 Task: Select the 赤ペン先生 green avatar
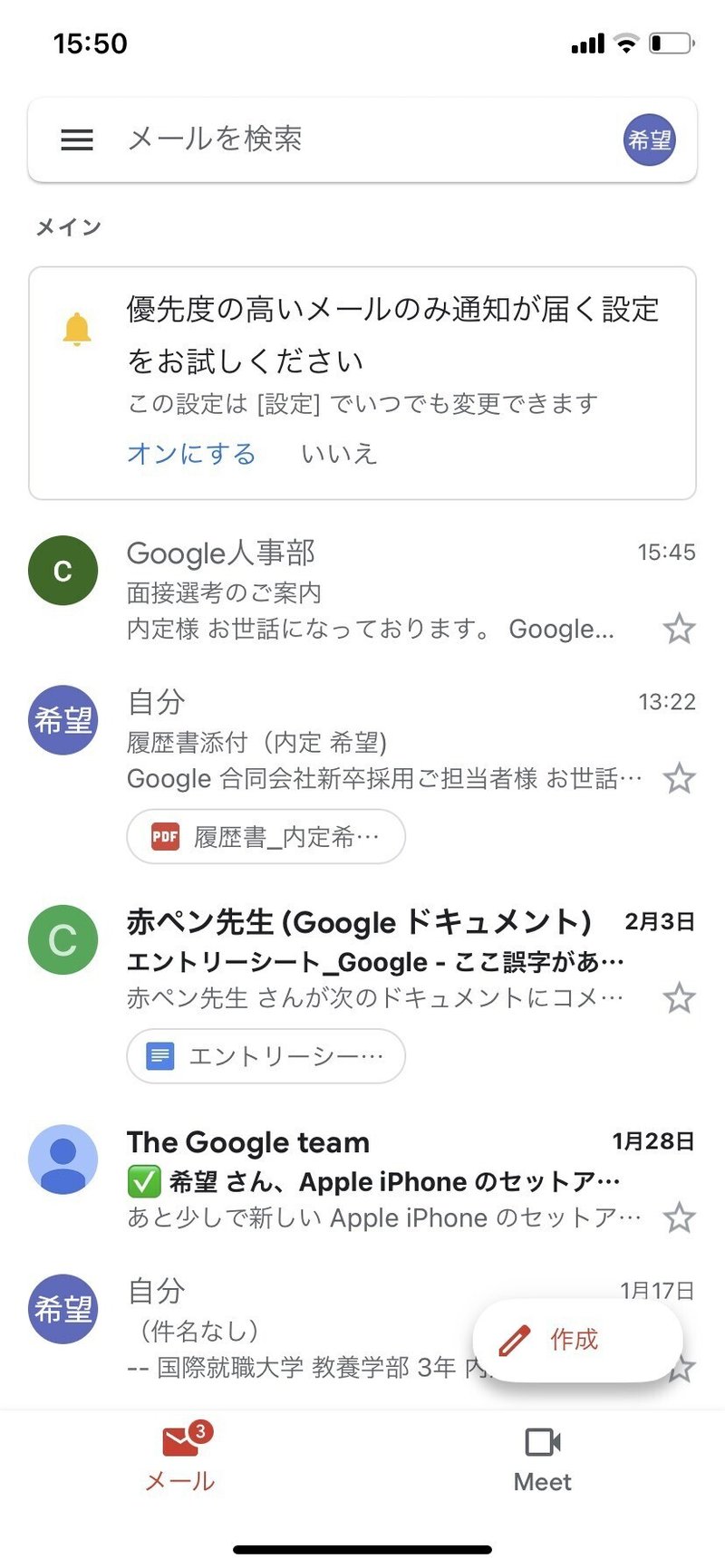pyautogui.click(x=62, y=939)
